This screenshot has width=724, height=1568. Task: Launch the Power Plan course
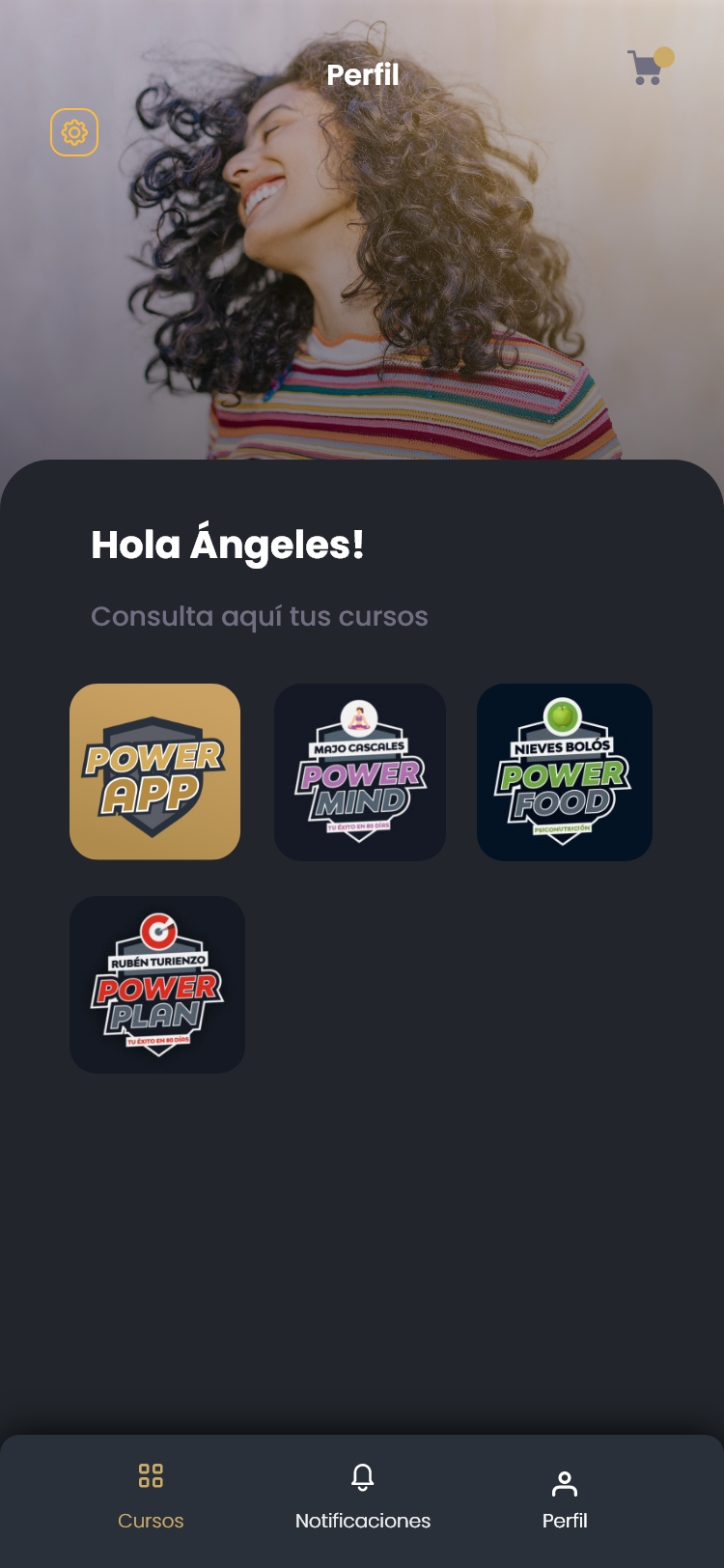point(157,984)
